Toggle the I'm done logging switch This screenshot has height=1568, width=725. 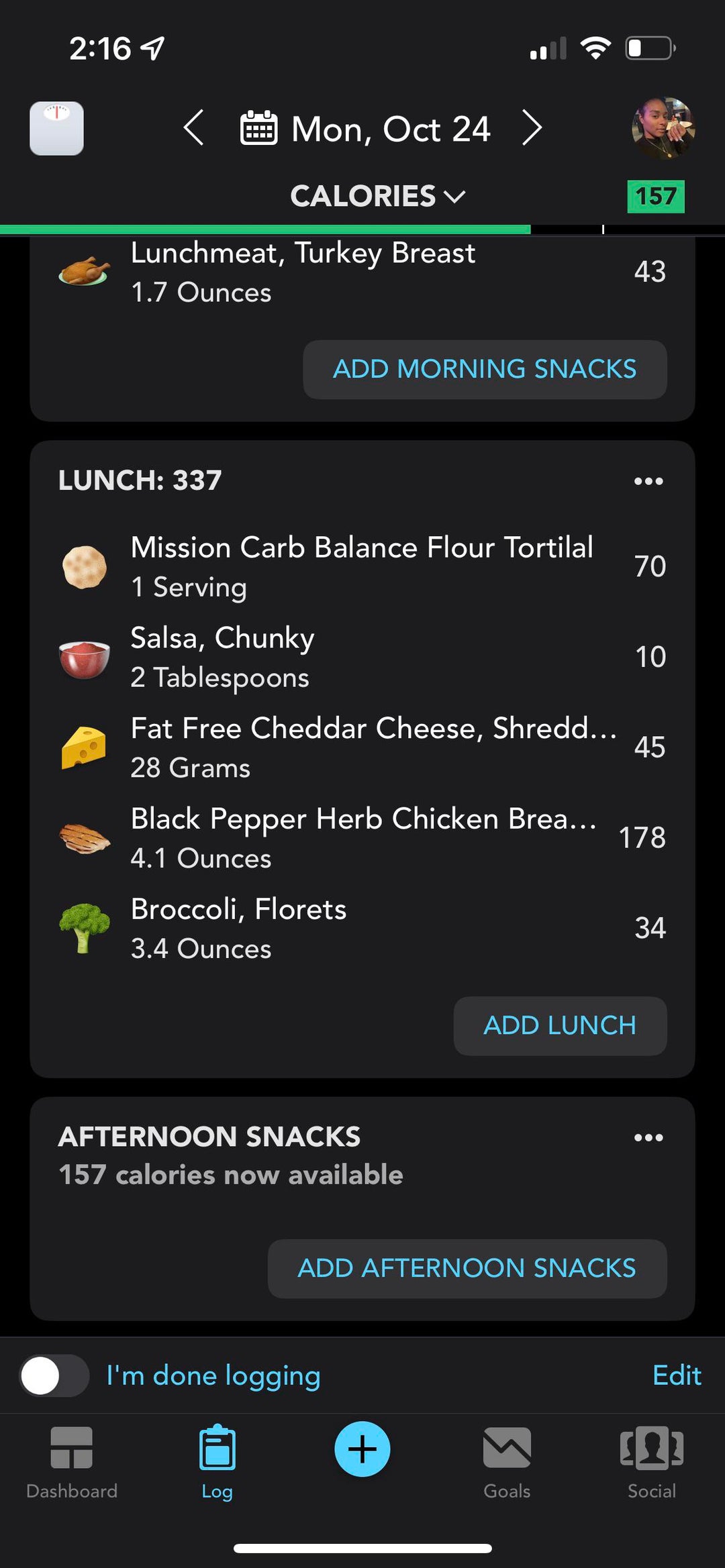point(54,1376)
